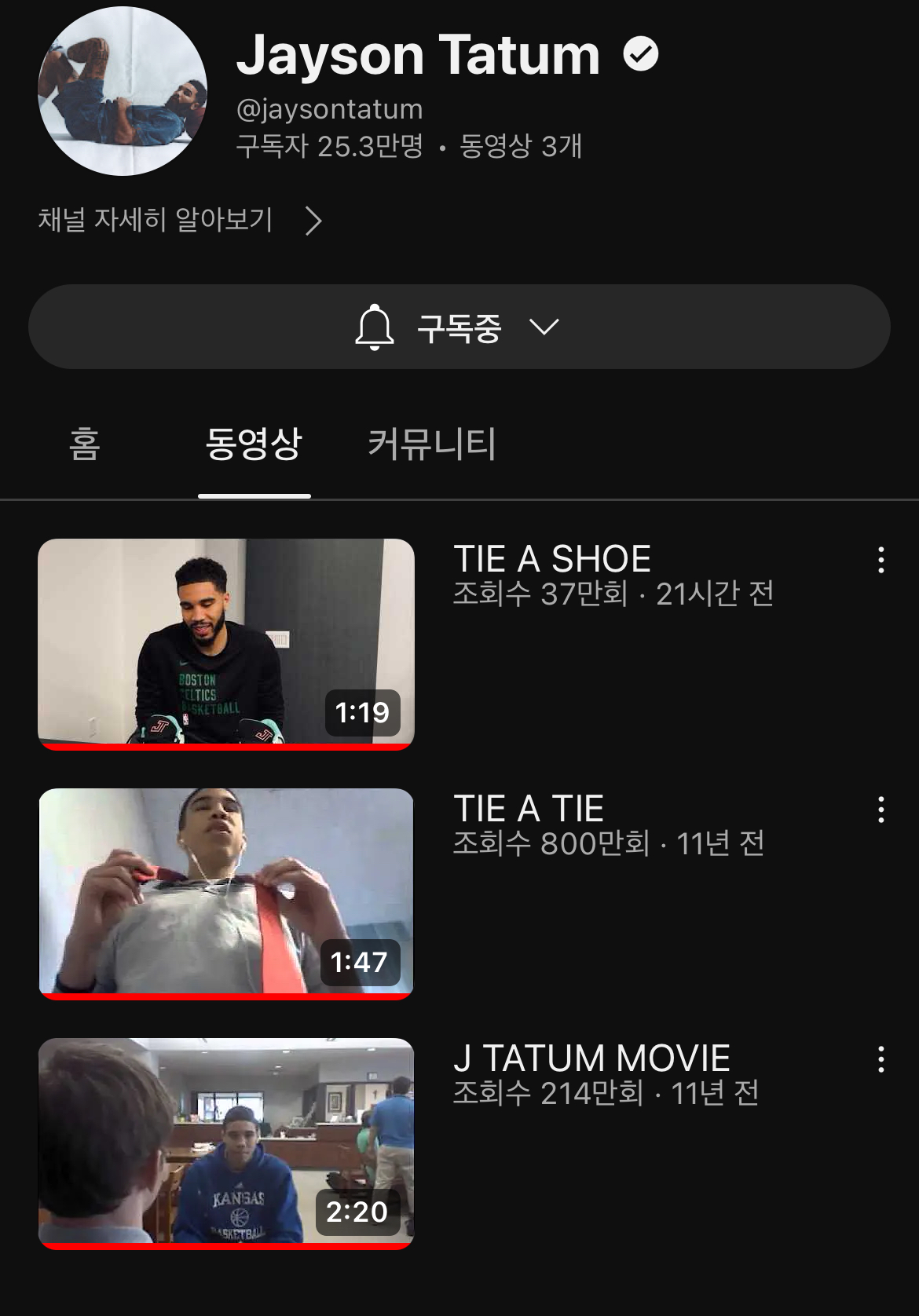Go to the 커뮤니티 tab
This screenshot has height=1316, width=919.
431,444
